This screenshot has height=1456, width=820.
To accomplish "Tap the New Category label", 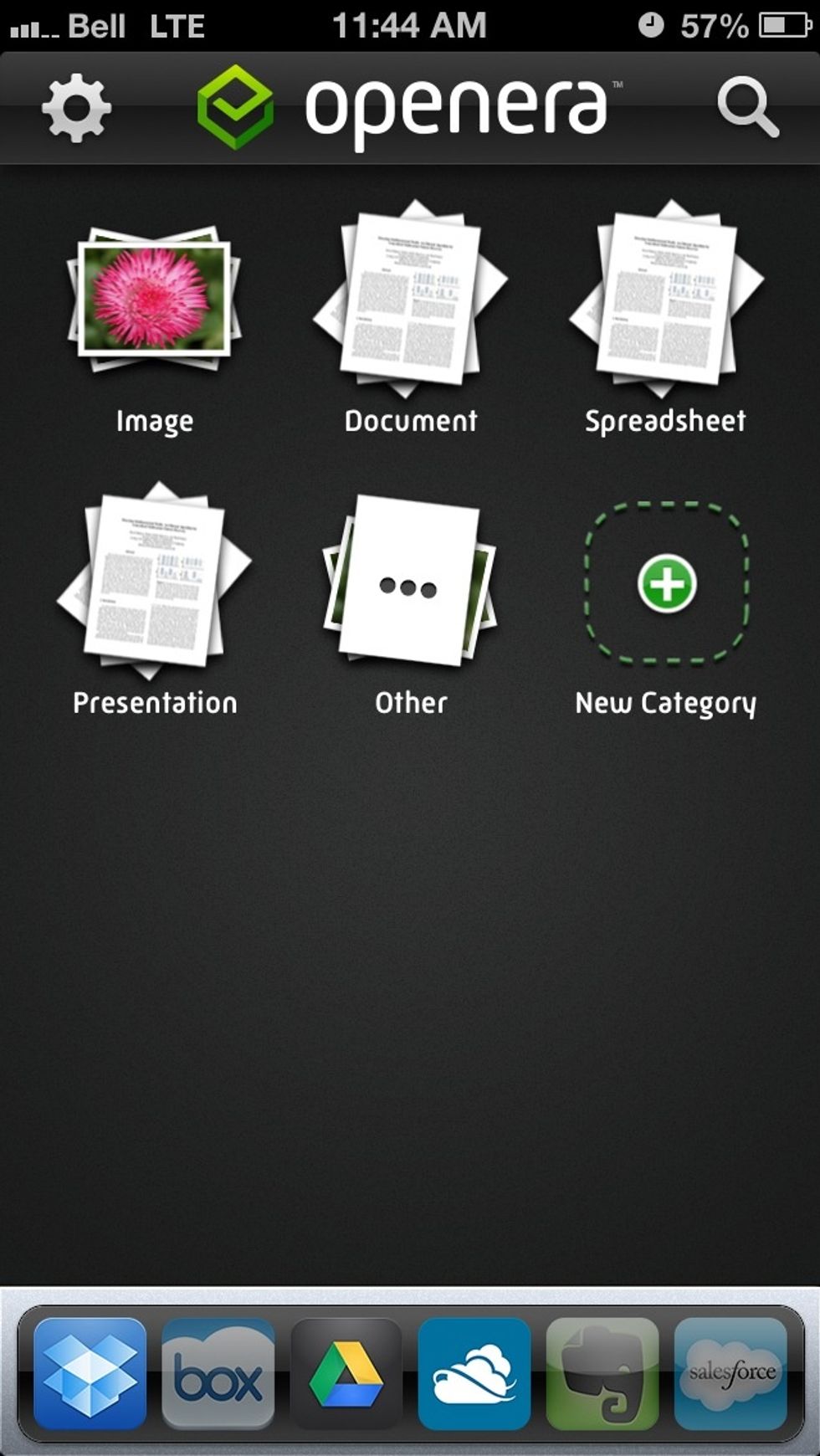I will point(664,704).
